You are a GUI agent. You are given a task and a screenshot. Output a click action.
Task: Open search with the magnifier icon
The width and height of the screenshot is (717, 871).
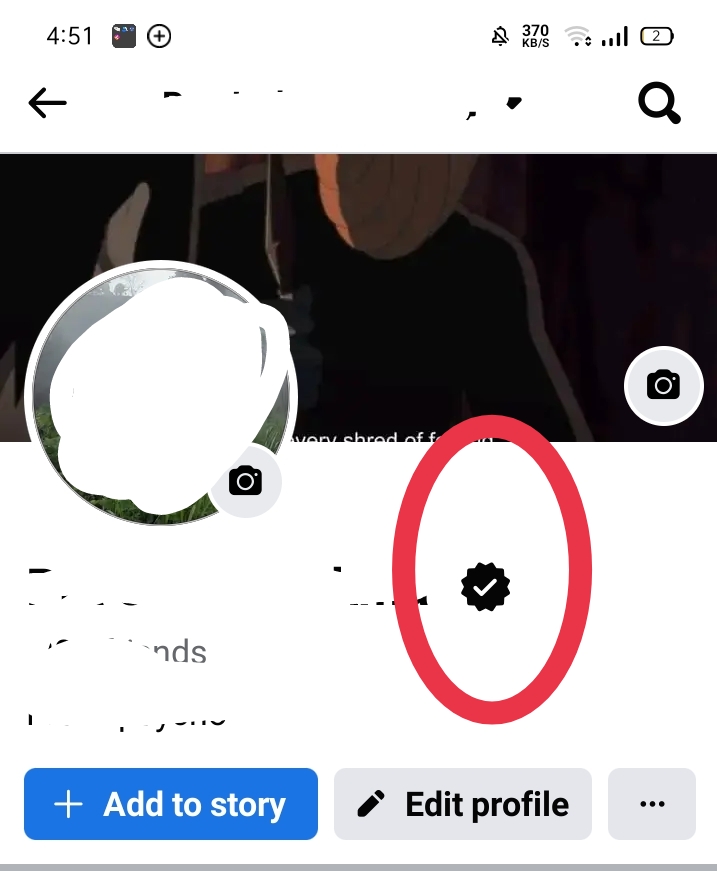pos(660,103)
